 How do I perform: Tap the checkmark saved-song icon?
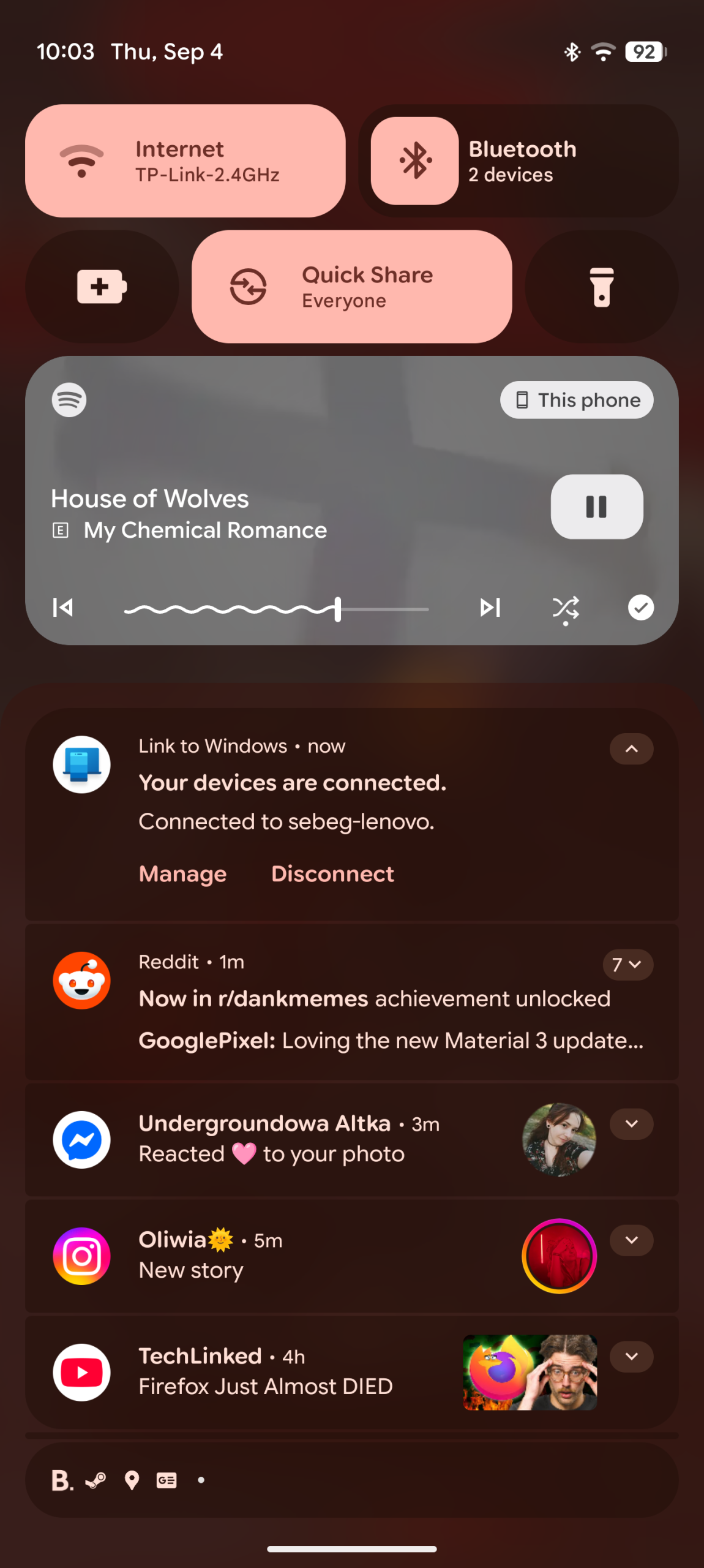[640, 608]
